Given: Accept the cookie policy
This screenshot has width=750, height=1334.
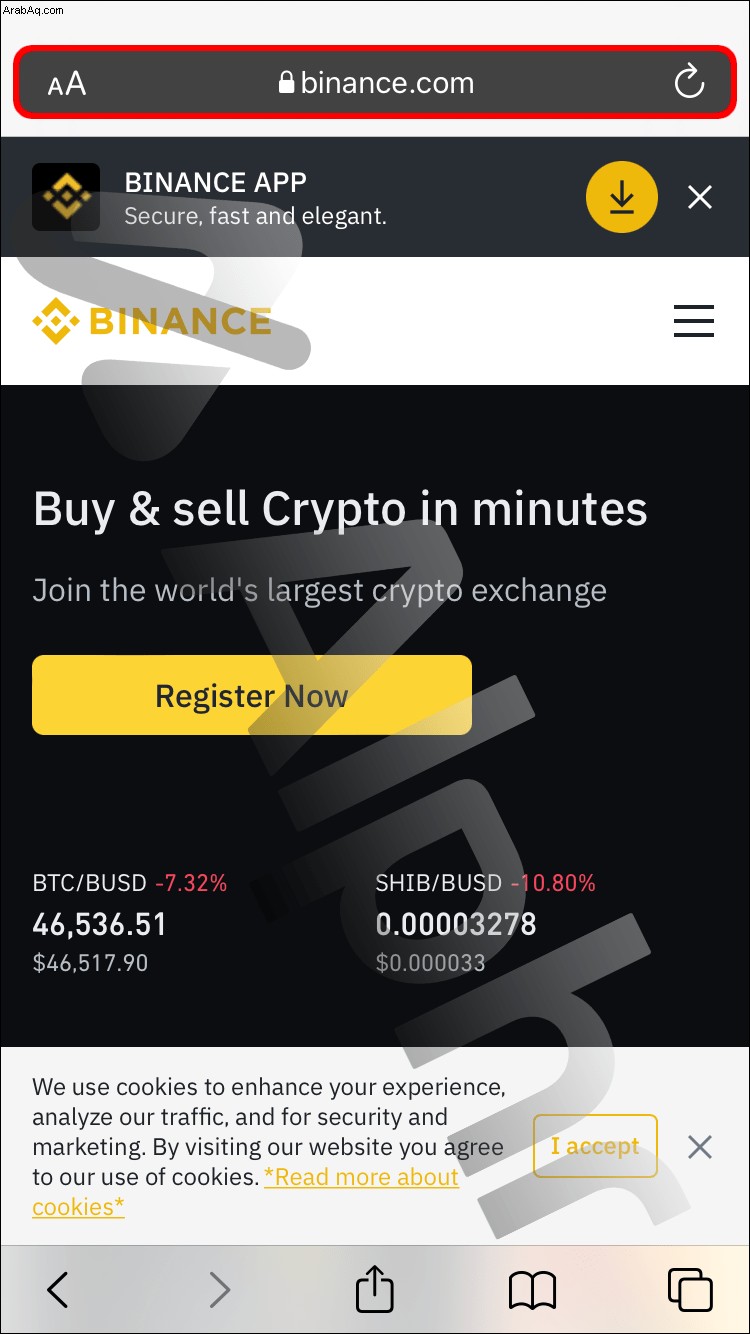Looking at the screenshot, I should [x=595, y=1146].
